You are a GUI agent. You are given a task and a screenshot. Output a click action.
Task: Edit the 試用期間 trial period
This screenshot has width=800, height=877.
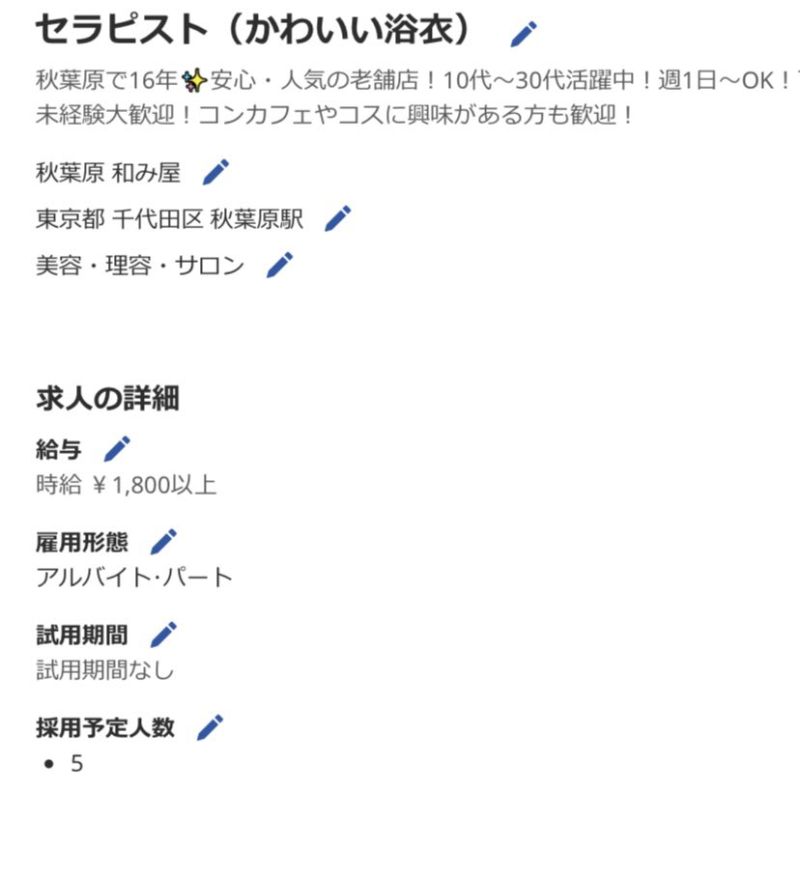(x=163, y=634)
